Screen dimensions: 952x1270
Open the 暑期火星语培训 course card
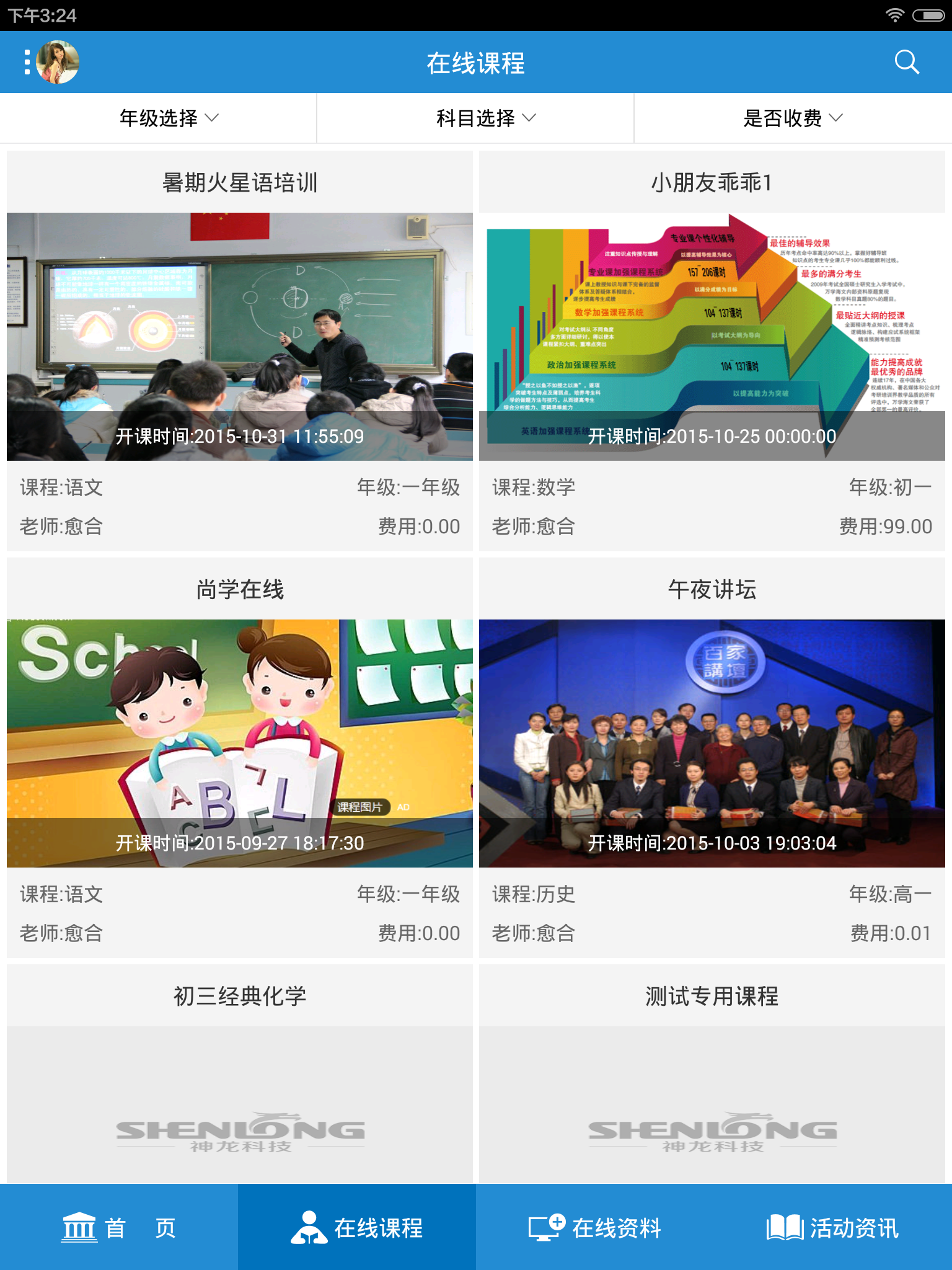pyautogui.click(x=239, y=337)
